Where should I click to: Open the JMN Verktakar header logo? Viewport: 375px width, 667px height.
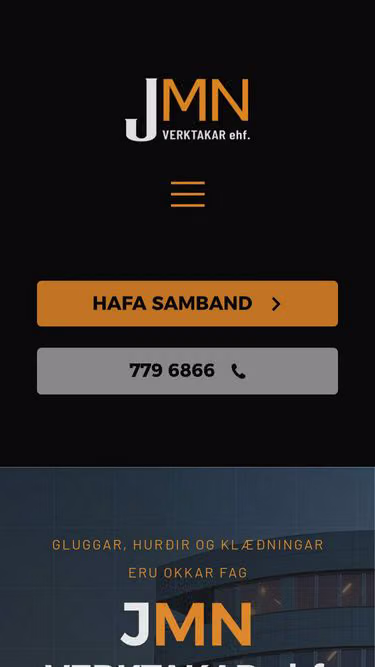pyautogui.click(x=188, y=109)
